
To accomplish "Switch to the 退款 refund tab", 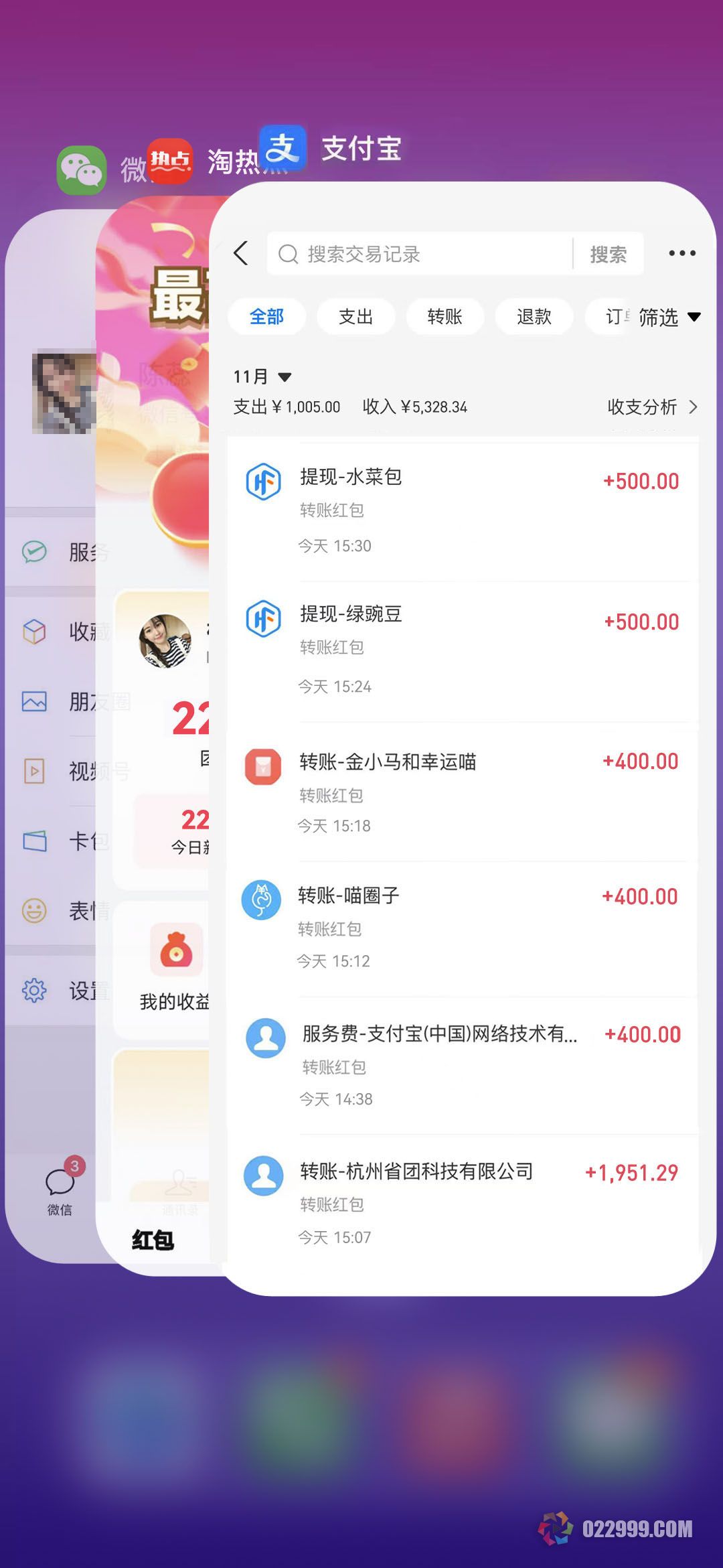I will point(534,317).
